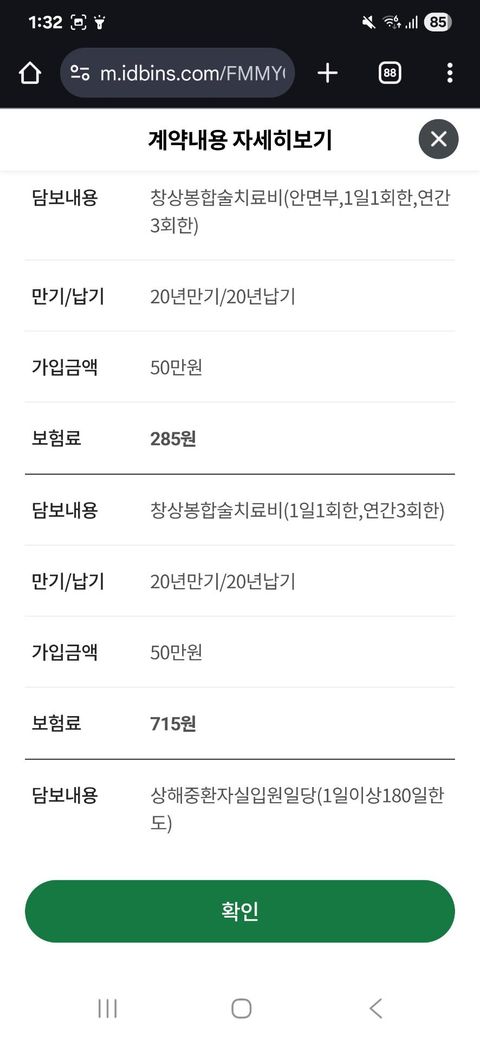
Task: Tap the green 확인 confirm button
Action: pyautogui.click(x=240, y=911)
